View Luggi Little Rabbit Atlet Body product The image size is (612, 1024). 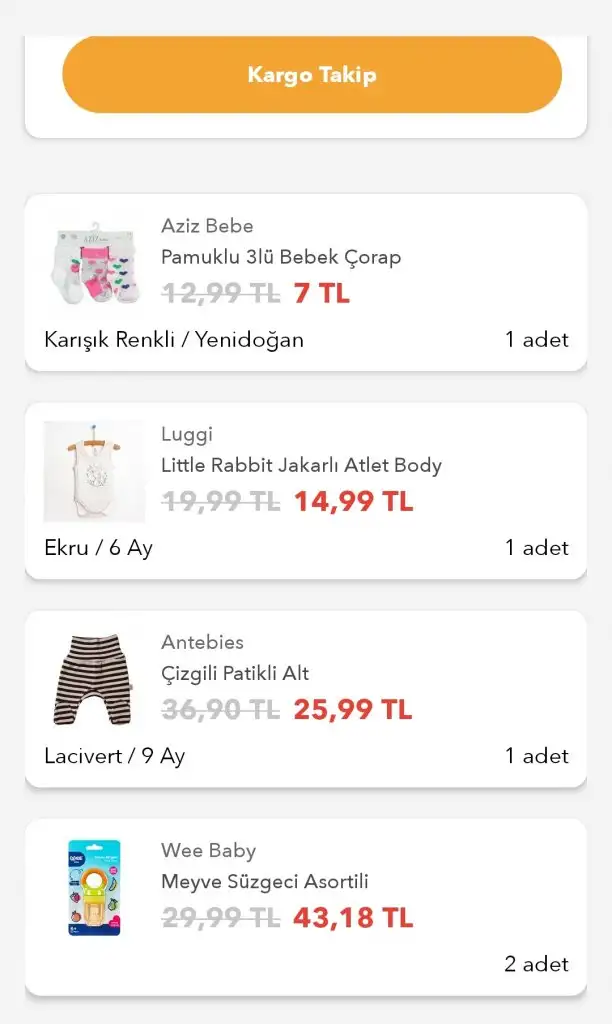pyautogui.click(x=305, y=490)
